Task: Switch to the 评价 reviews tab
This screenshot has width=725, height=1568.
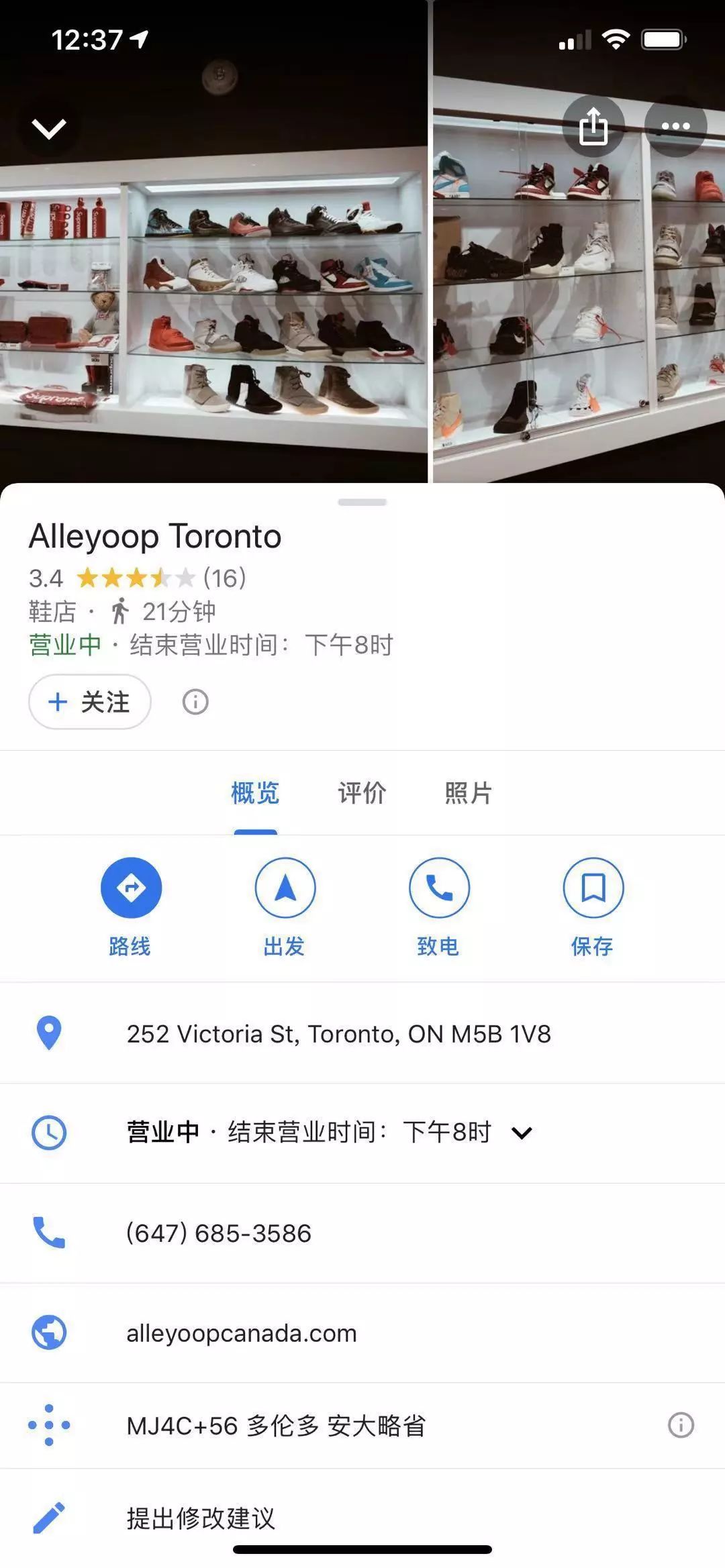Action: point(362,793)
